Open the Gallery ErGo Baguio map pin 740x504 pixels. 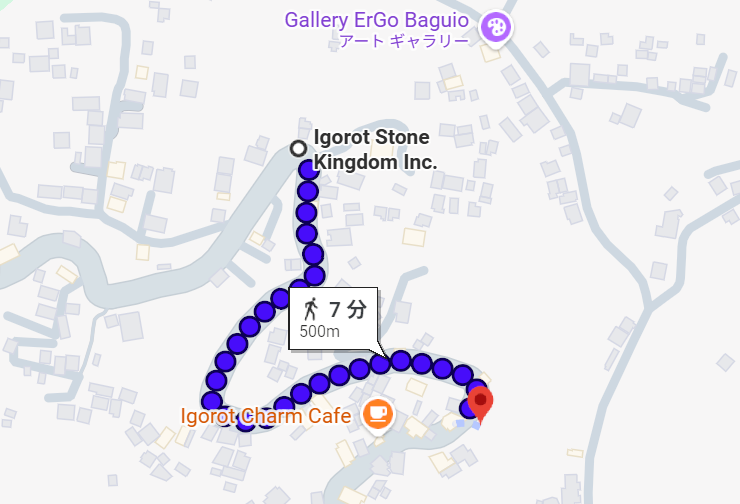[495, 27]
